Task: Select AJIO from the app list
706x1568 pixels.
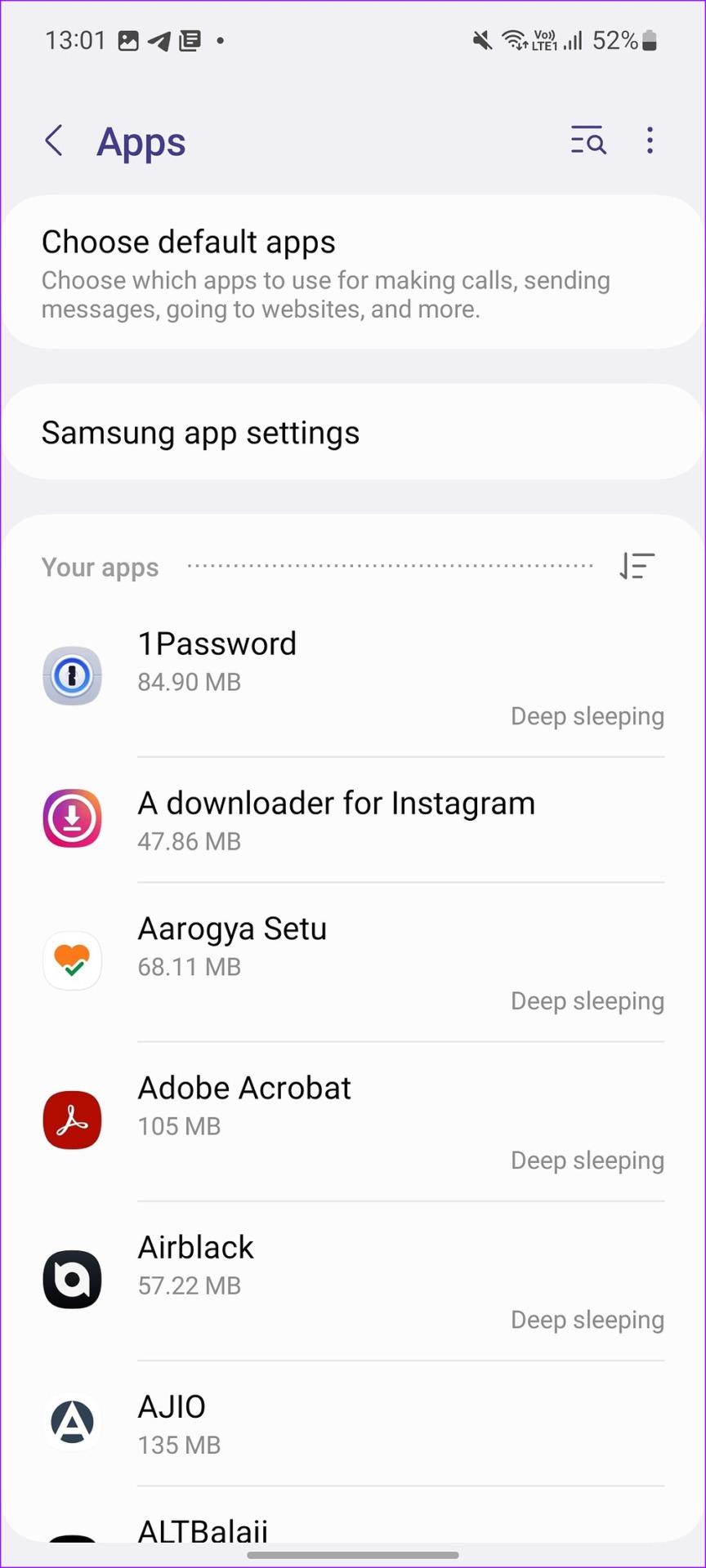Action: coord(353,1423)
